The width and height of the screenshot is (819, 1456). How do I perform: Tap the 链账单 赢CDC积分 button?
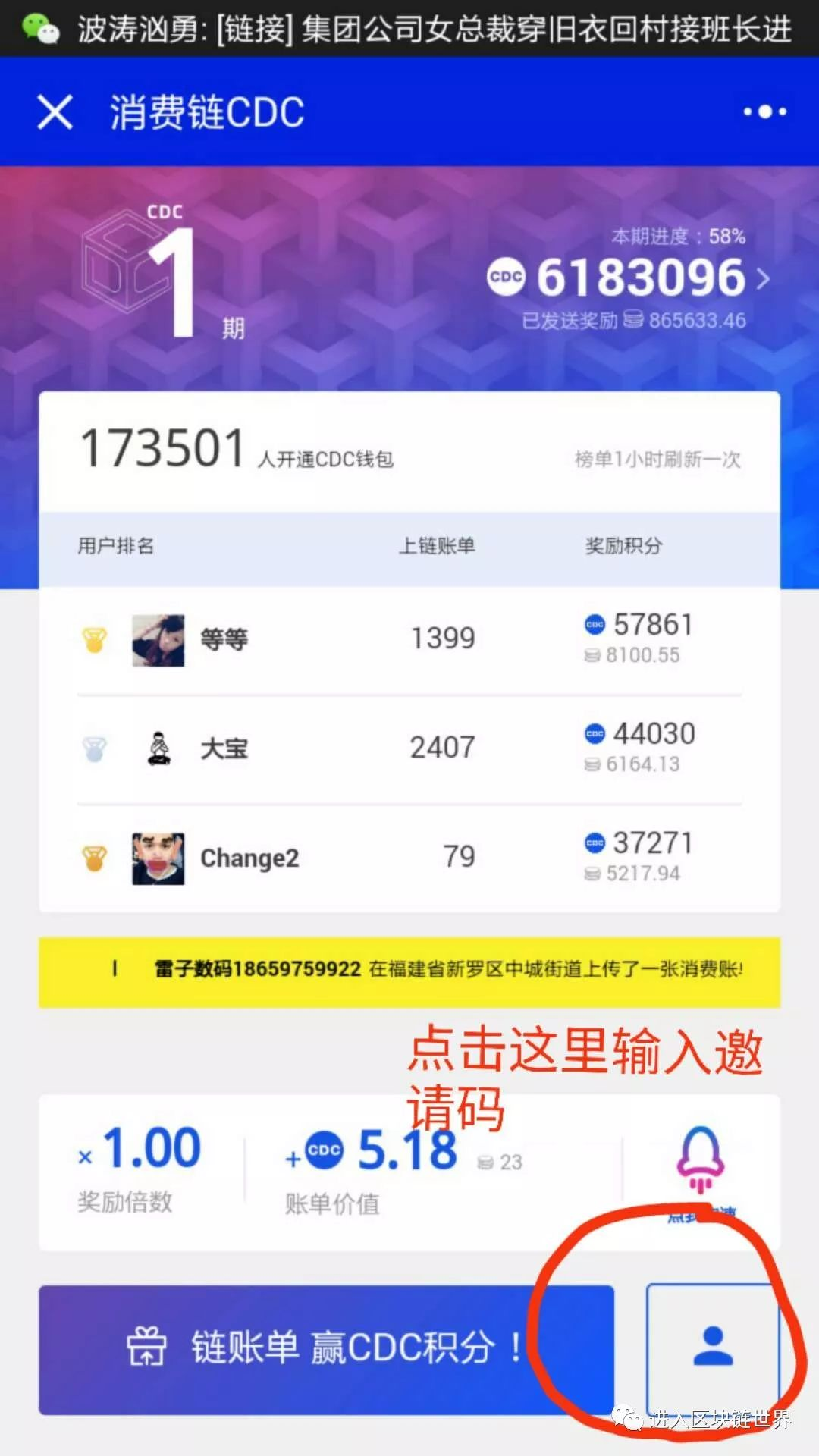[326, 1348]
